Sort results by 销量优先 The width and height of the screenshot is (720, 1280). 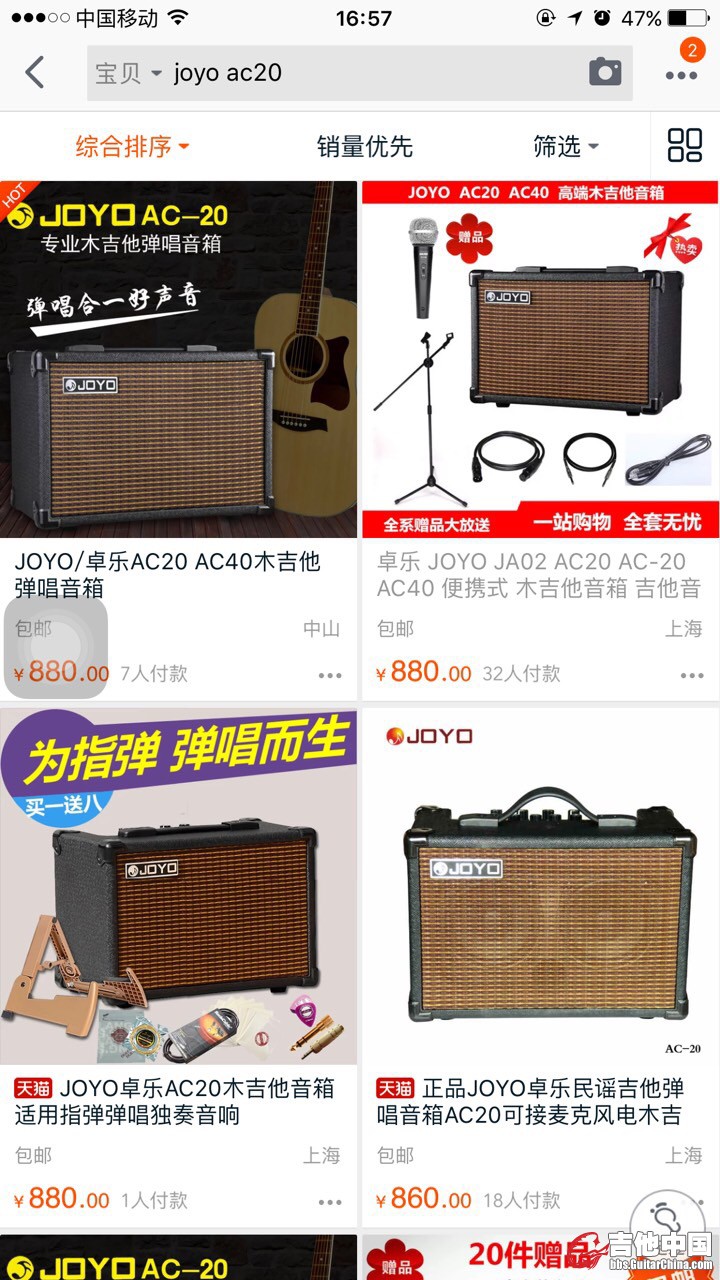pyautogui.click(x=365, y=146)
